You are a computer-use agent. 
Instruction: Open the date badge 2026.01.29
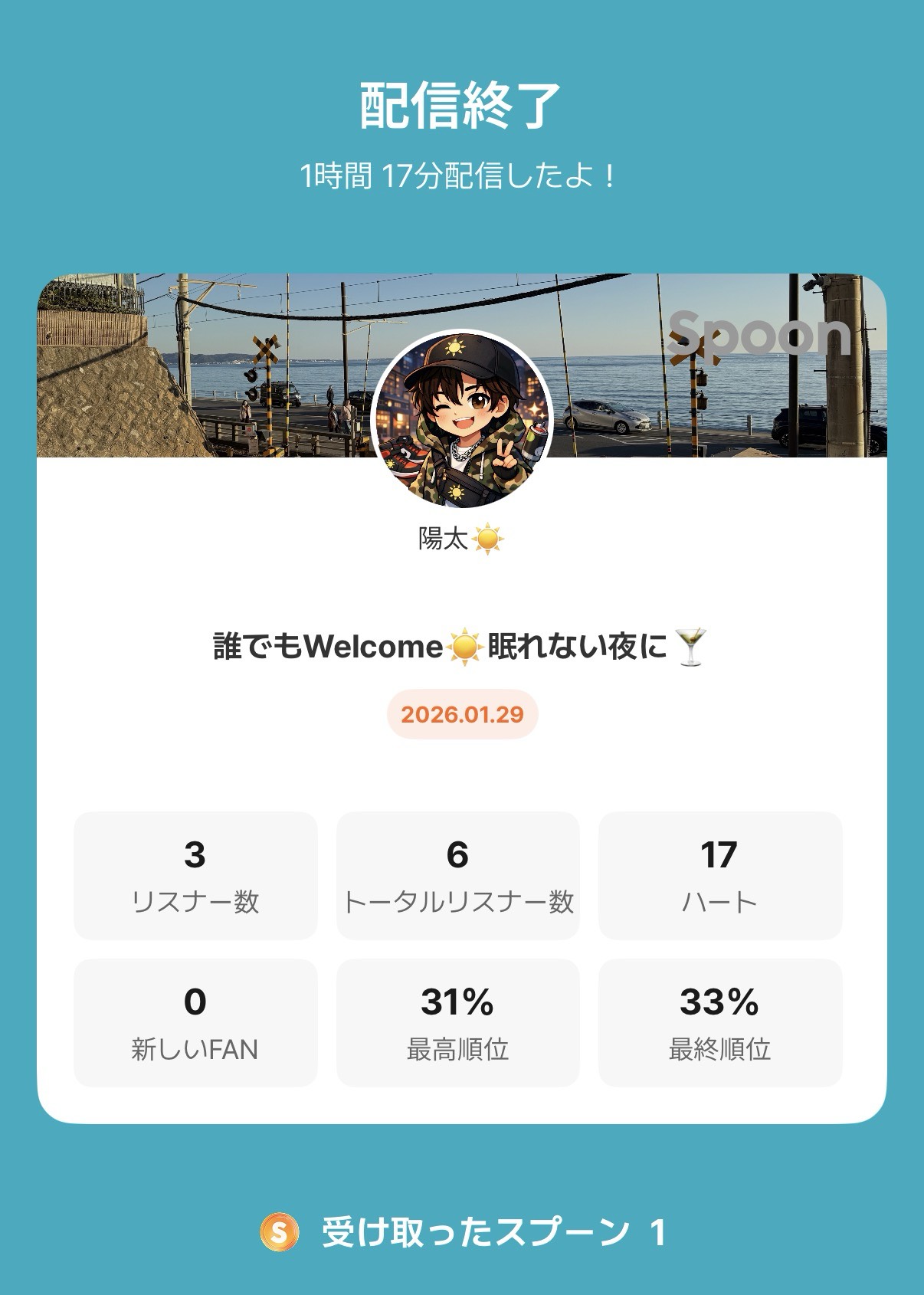coord(462,715)
